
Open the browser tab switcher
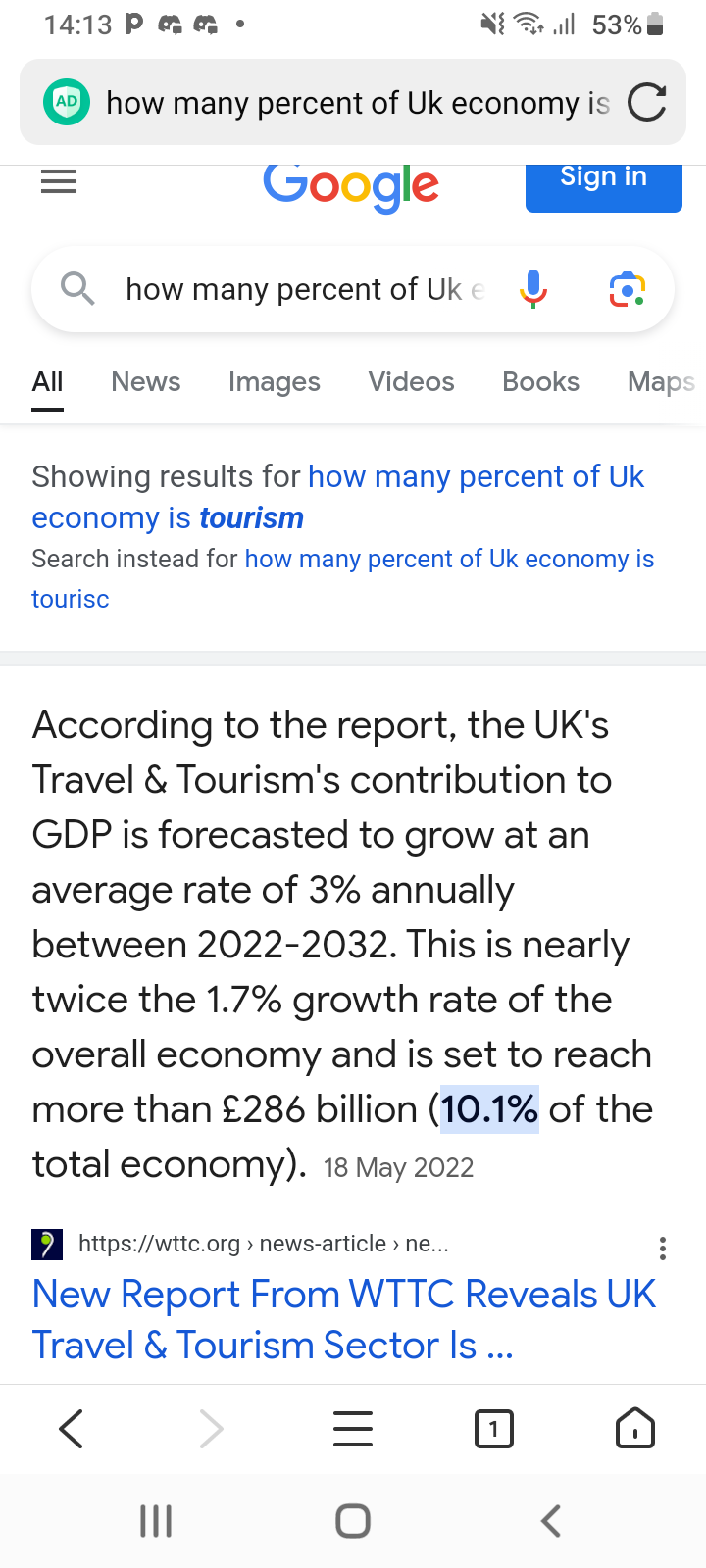(x=494, y=1429)
